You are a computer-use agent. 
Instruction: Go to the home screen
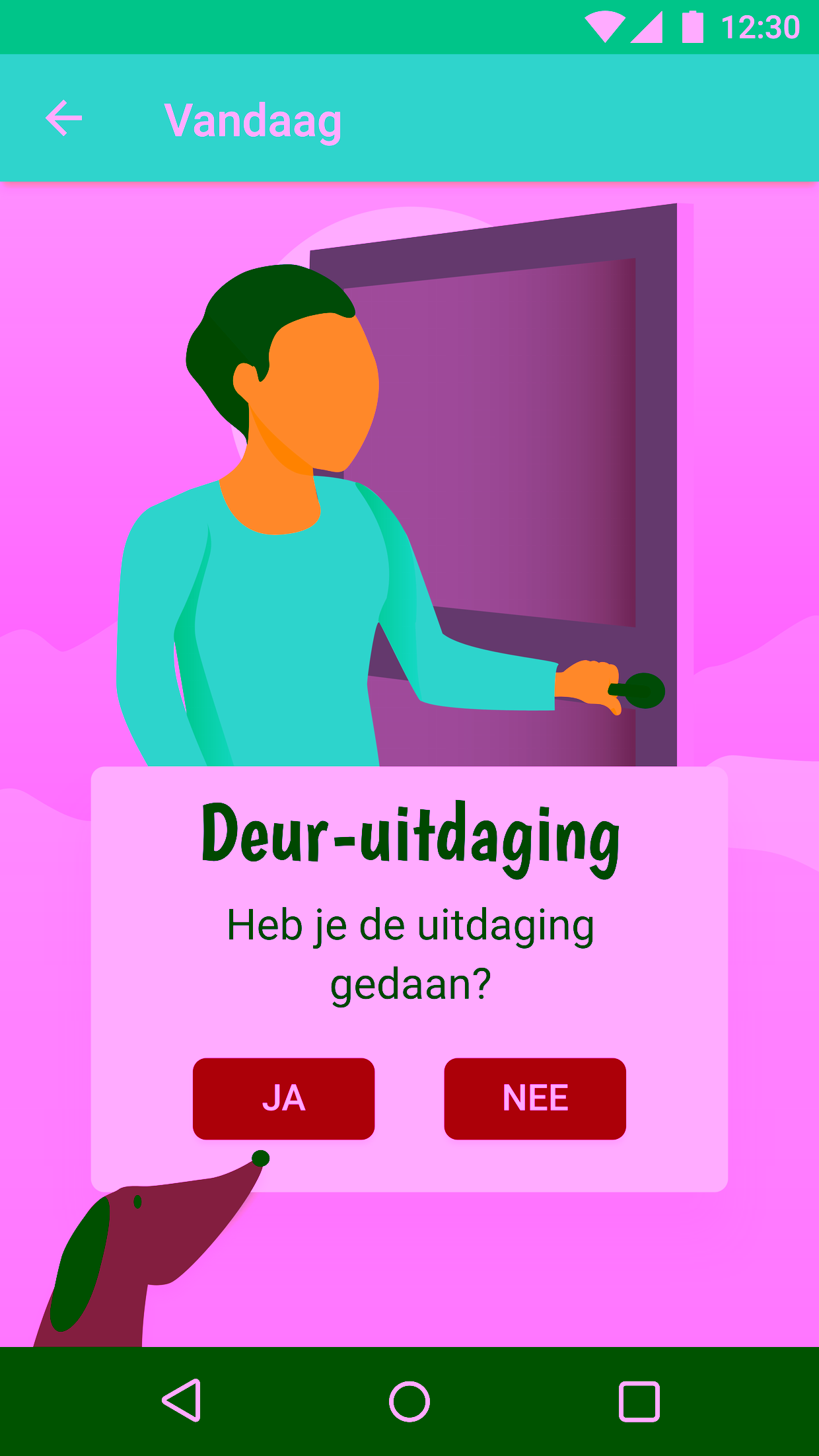(x=409, y=1401)
